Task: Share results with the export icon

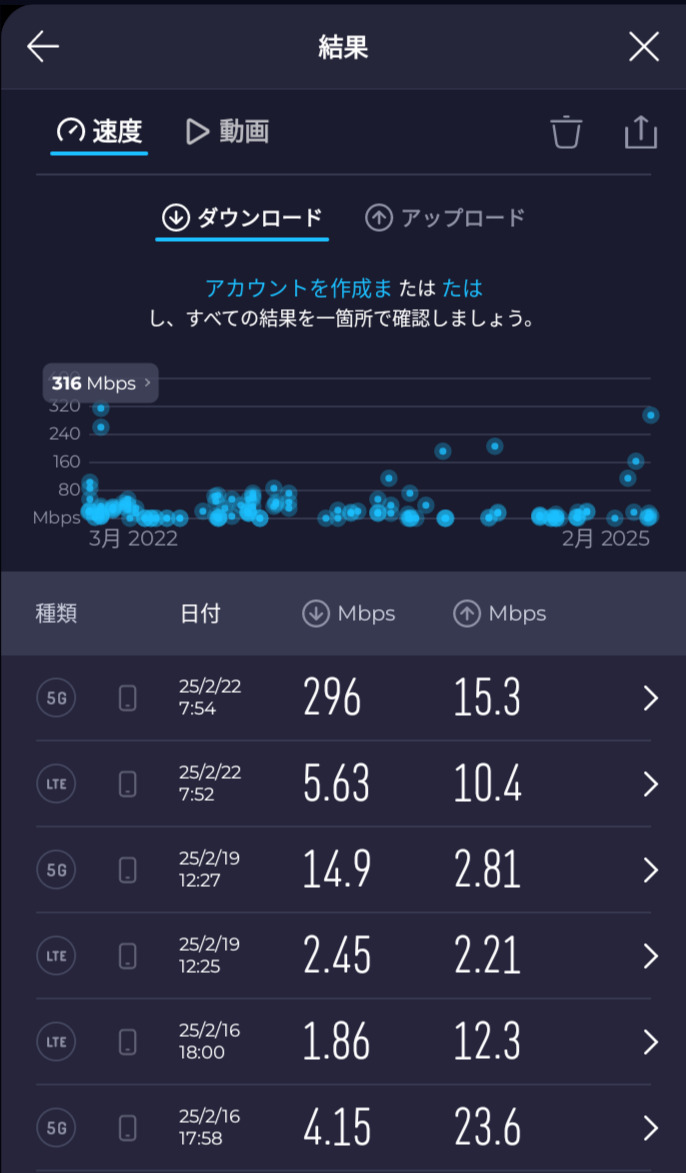Action: pyautogui.click(x=640, y=132)
